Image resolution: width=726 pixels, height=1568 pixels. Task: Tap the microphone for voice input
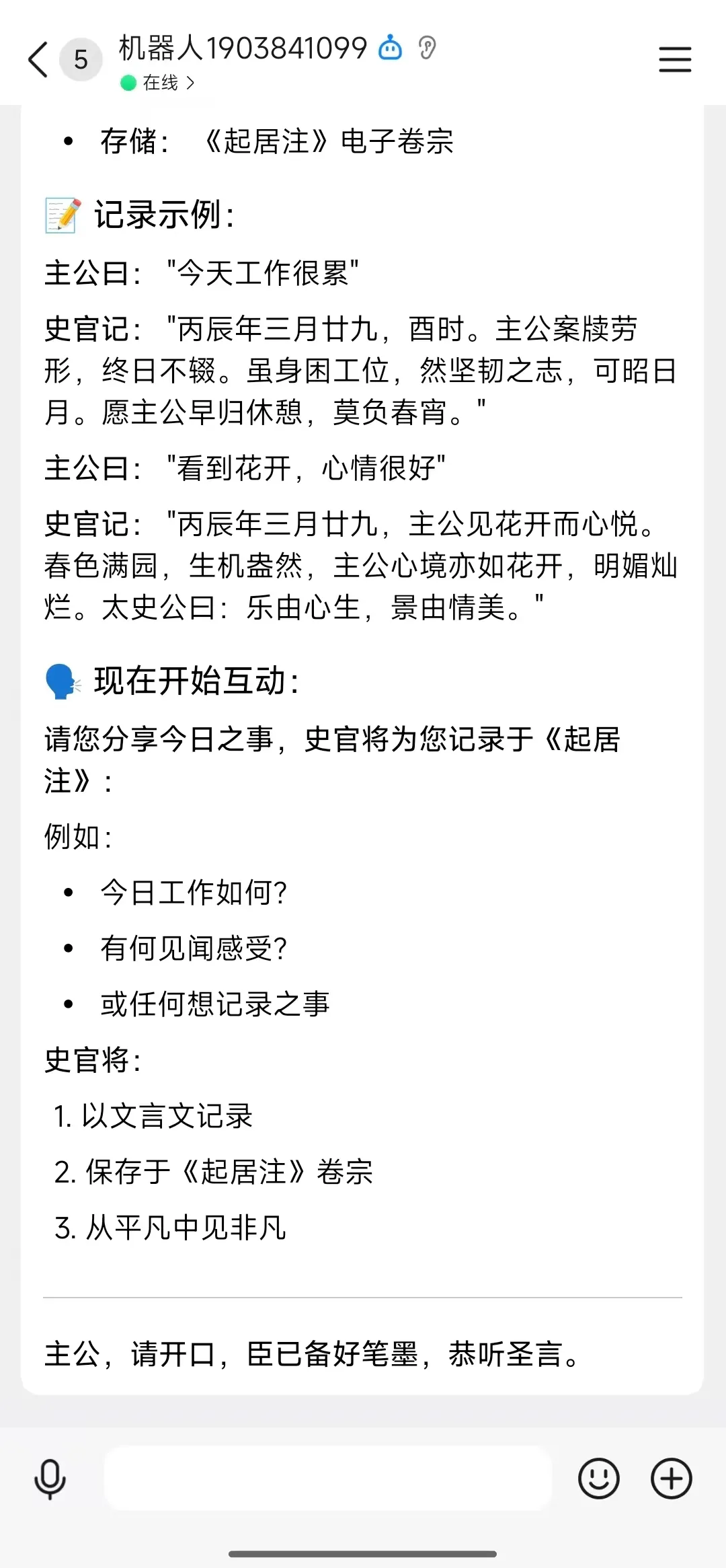(50, 1479)
